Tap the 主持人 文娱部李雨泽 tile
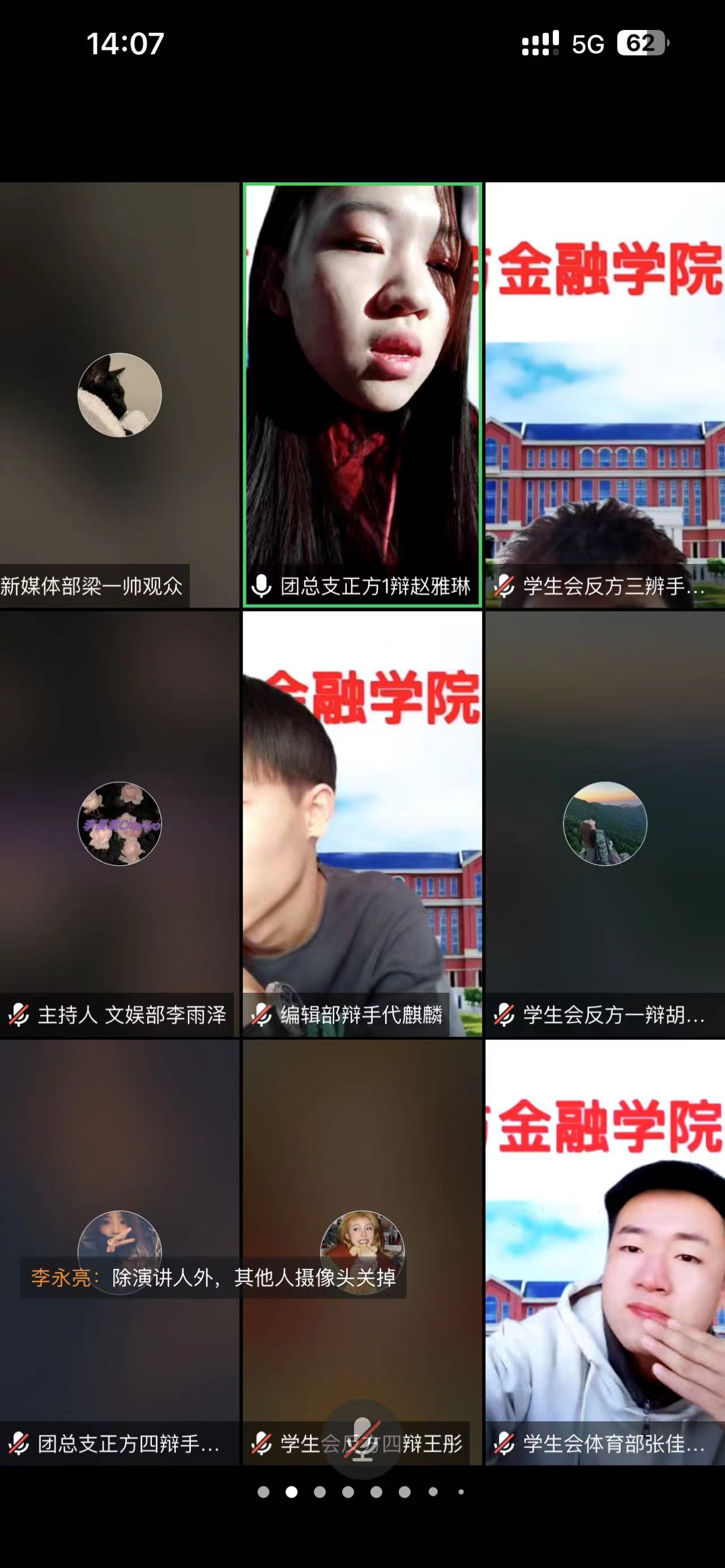725x1568 pixels. click(x=120, y=823)
